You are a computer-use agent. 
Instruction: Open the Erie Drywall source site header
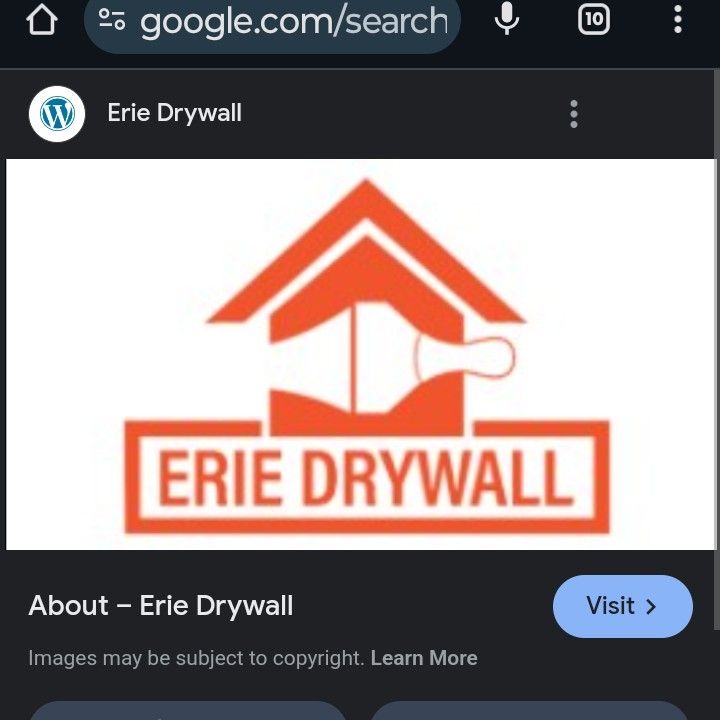(174, 113)
